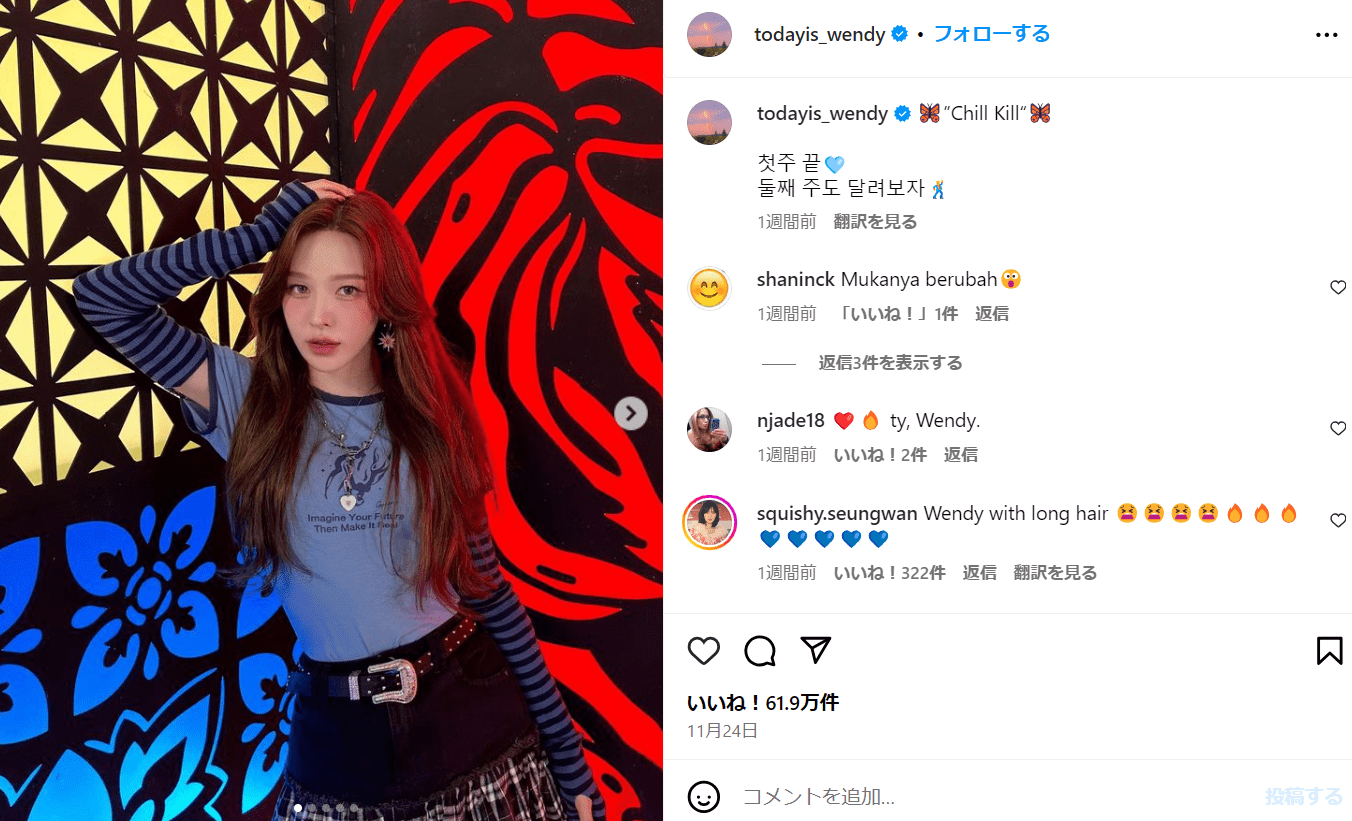Screen dimensions: 1352x821
Task: Go to next photo with arrow
Action: pos(630,413)
